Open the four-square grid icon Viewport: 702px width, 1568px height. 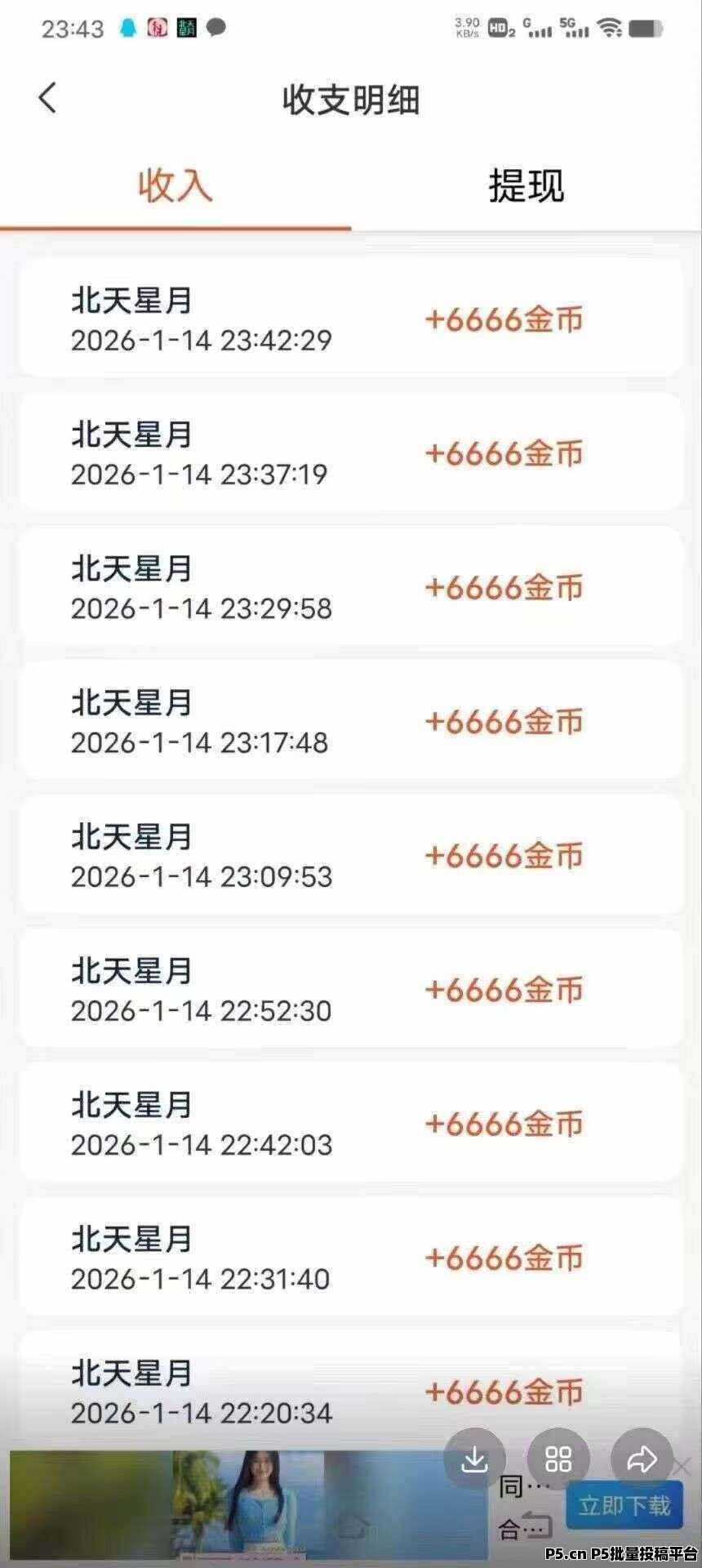tap(558, 1458)
